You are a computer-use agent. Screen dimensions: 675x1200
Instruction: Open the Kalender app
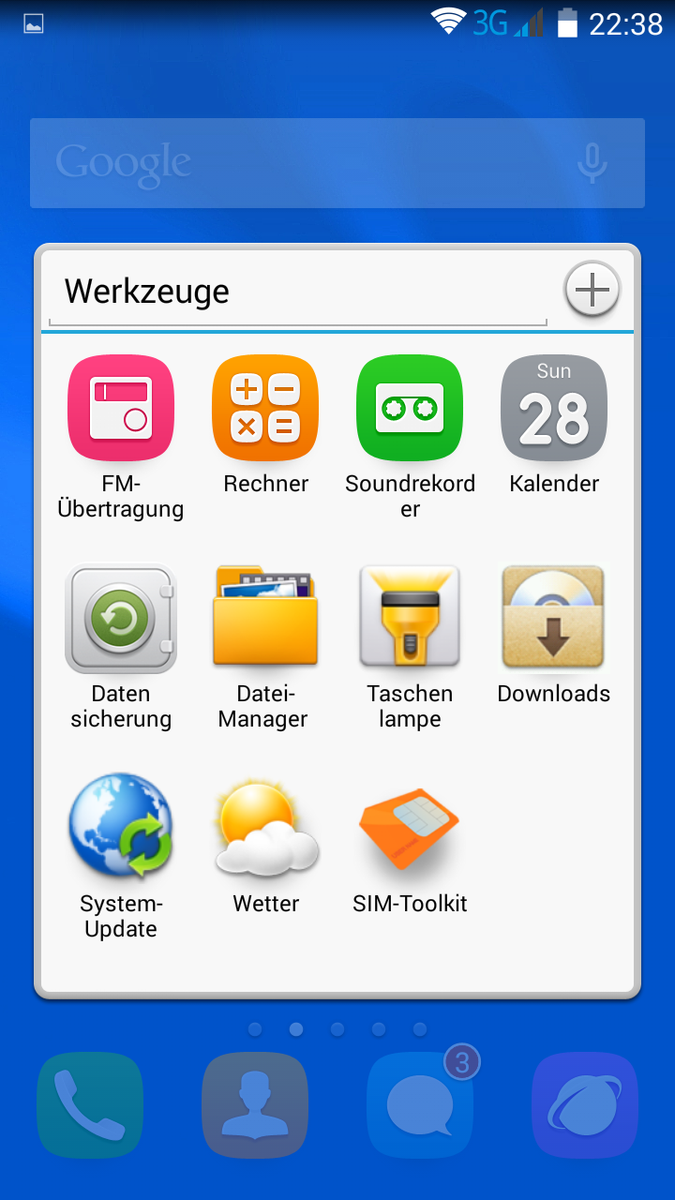(x=553, y=408)
